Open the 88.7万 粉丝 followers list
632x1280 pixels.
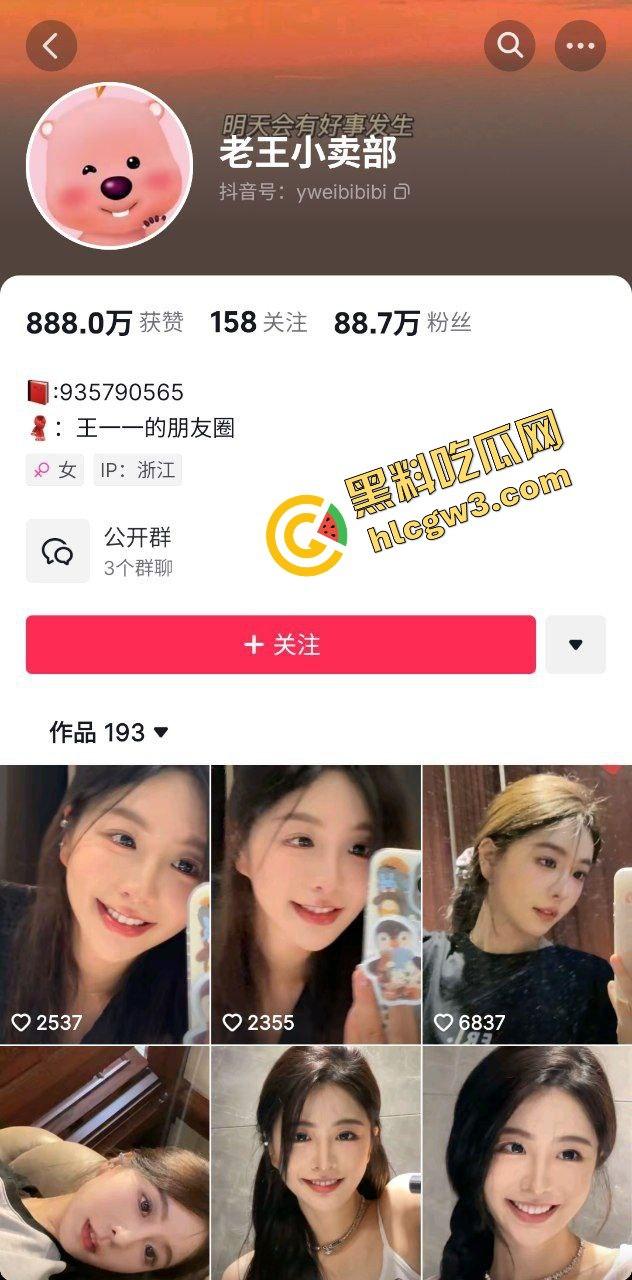click(x=402, y=323)
